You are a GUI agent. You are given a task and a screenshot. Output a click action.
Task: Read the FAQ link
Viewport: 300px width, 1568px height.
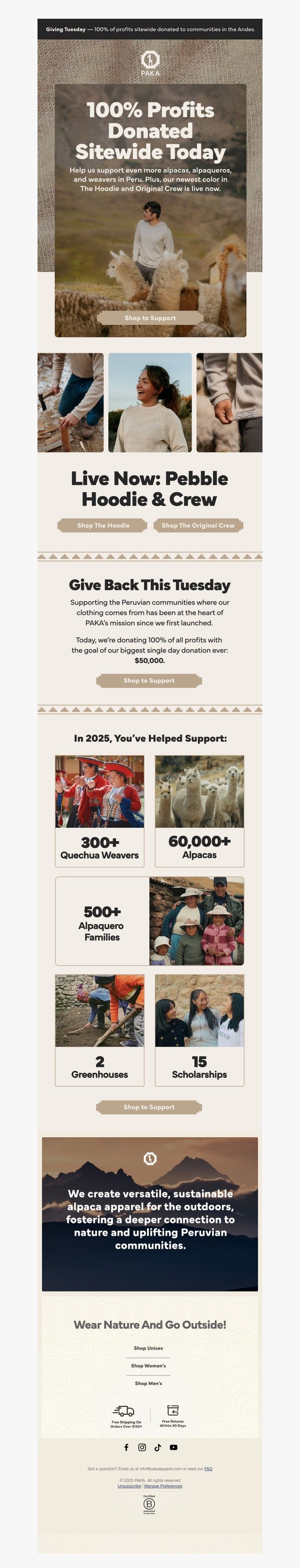coord(208,1469)
